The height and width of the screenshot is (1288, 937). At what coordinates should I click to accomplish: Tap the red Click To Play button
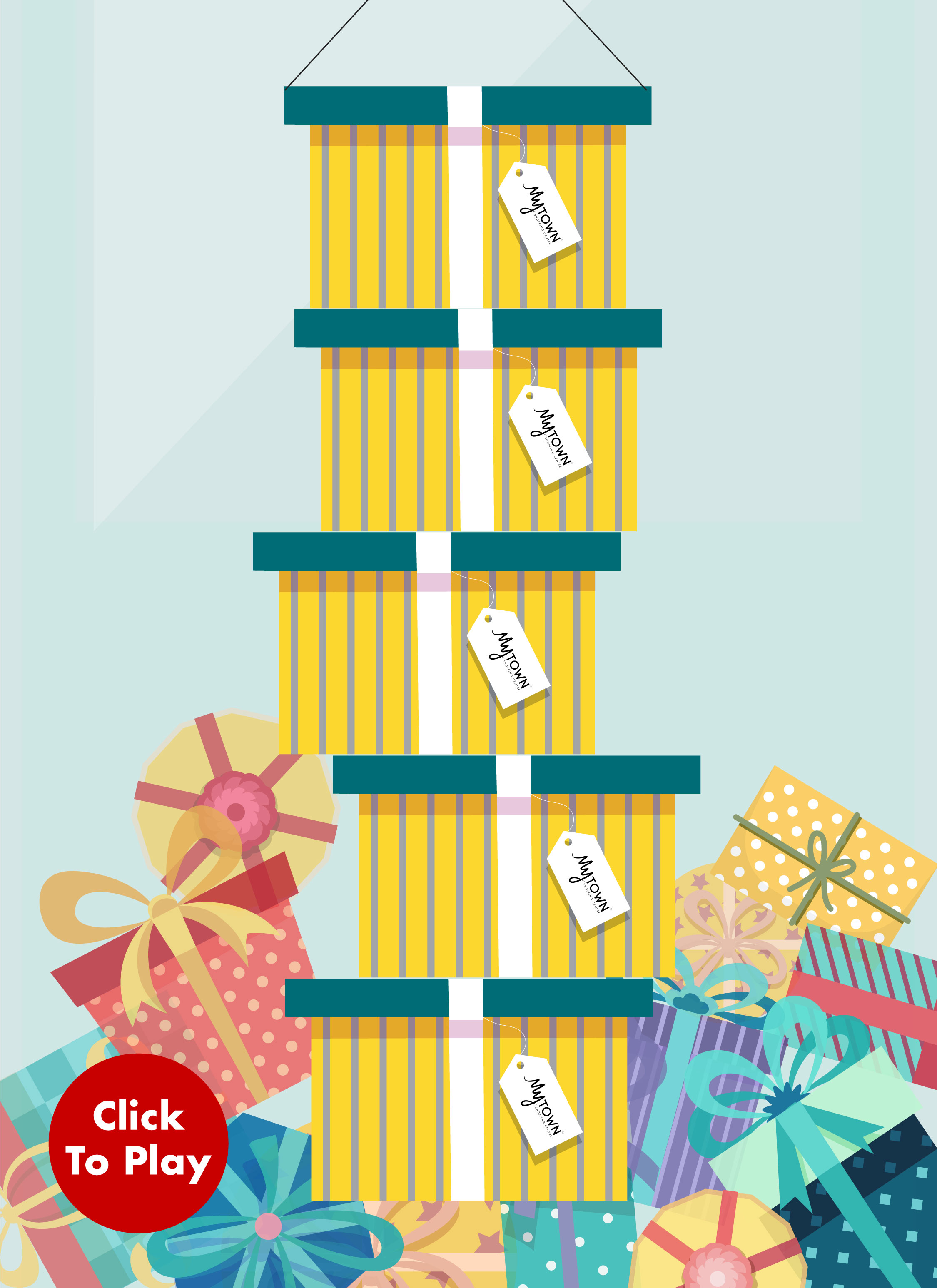coord(138,1143)
